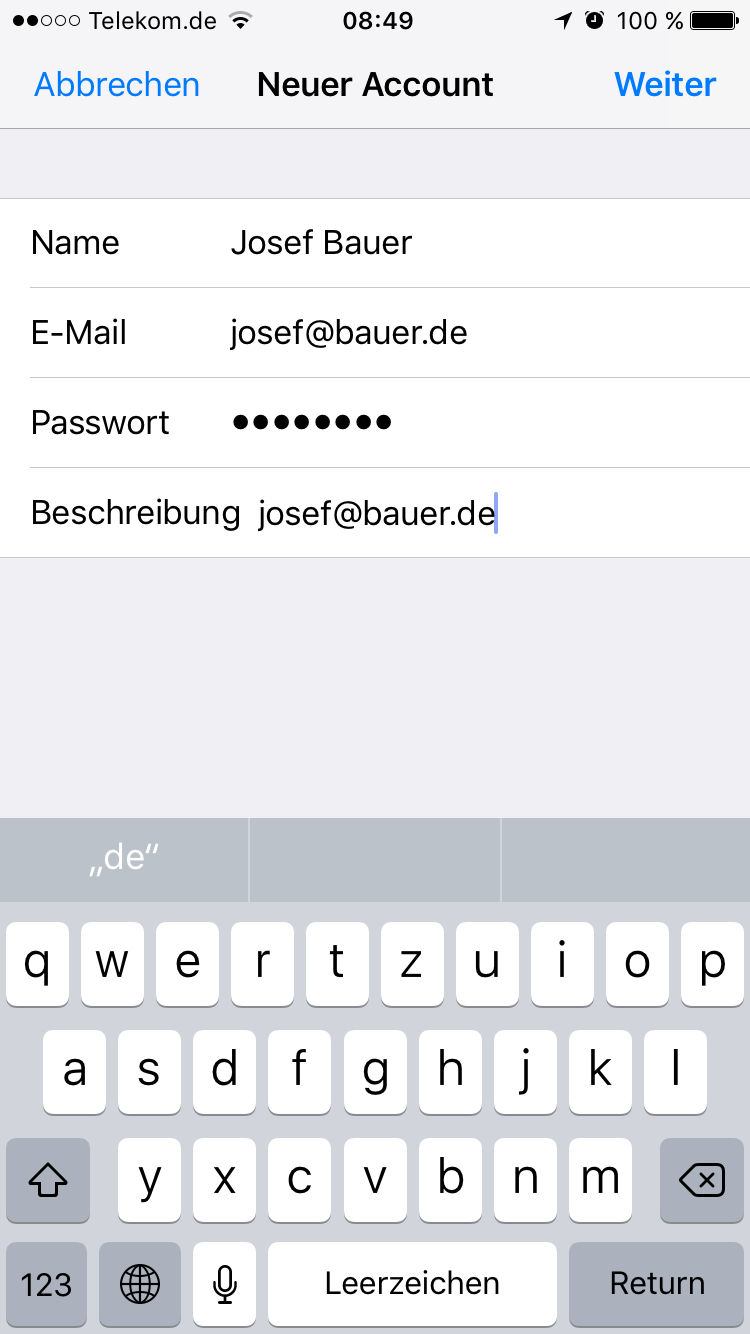Select the „de“ autocorrect suggestion
This screenshot has width=750, height=1334.
pyautogui.click(x=123, y=859)
